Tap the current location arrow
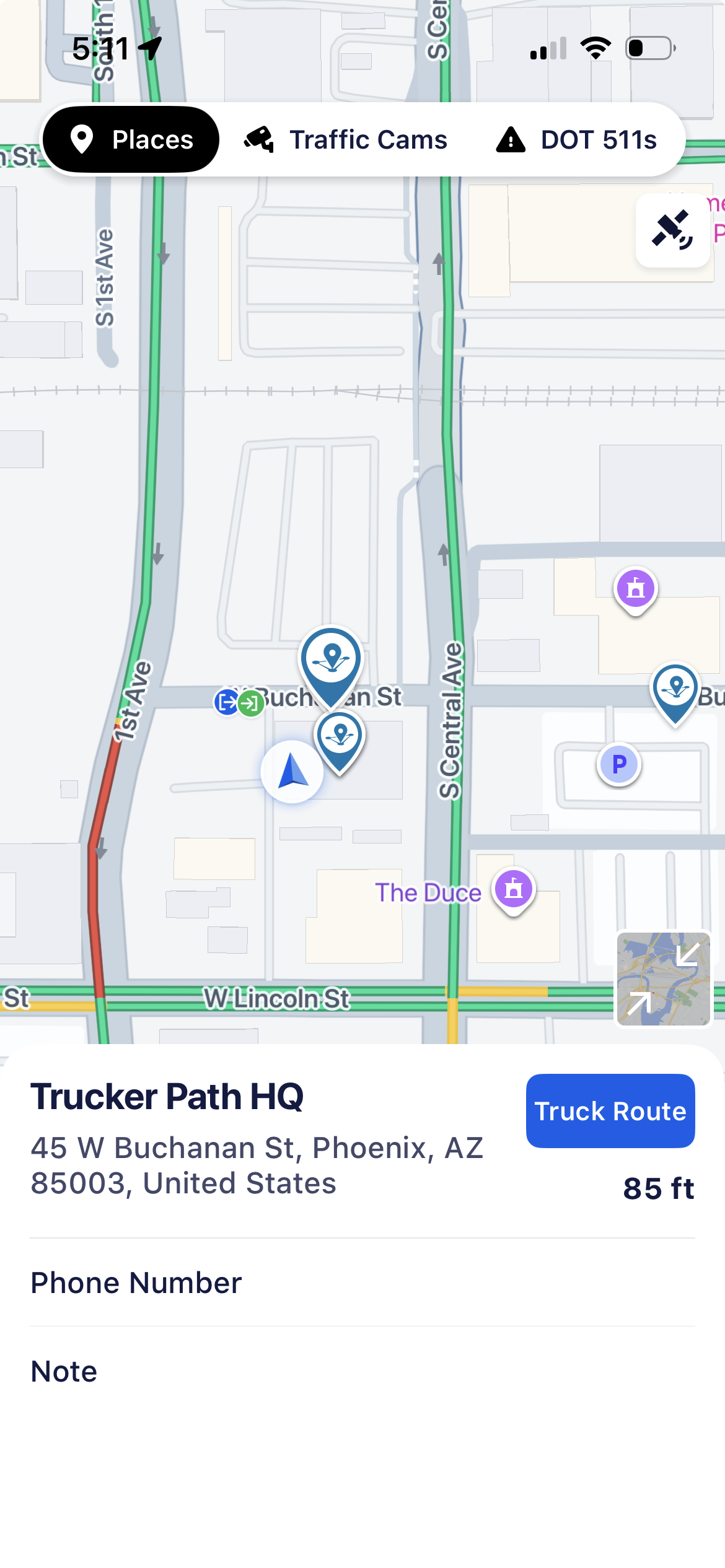 (x=292, y=772)
